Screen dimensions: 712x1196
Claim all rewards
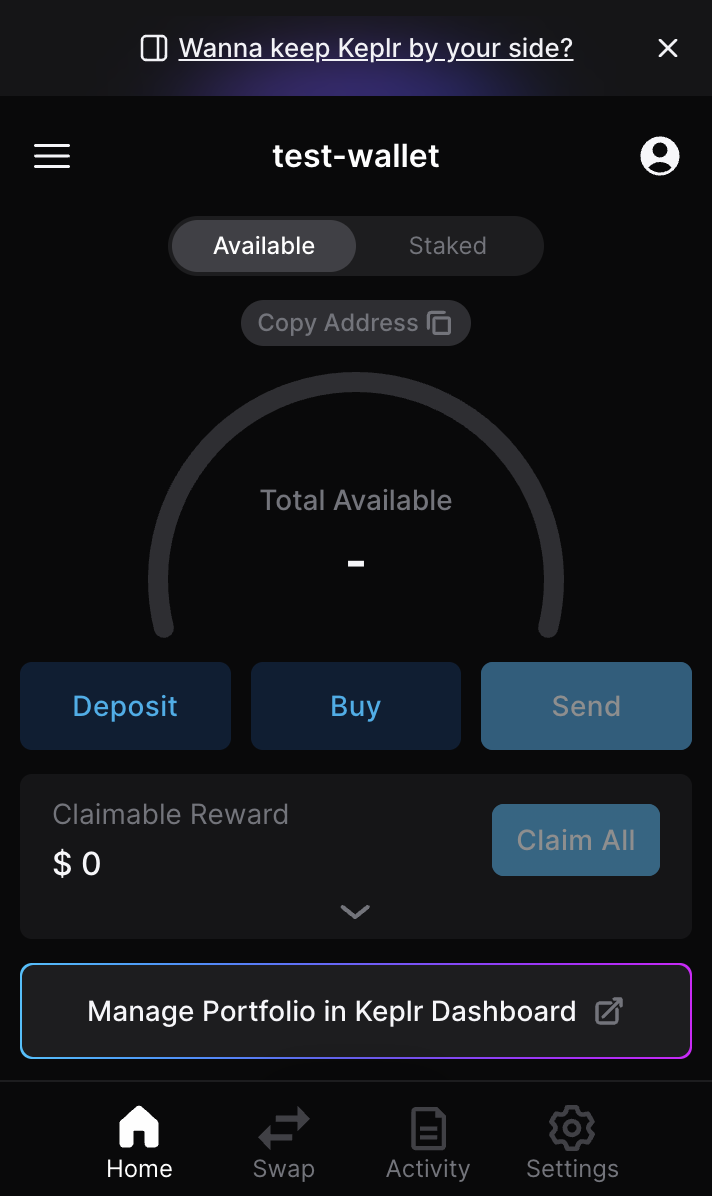point(575,840)
